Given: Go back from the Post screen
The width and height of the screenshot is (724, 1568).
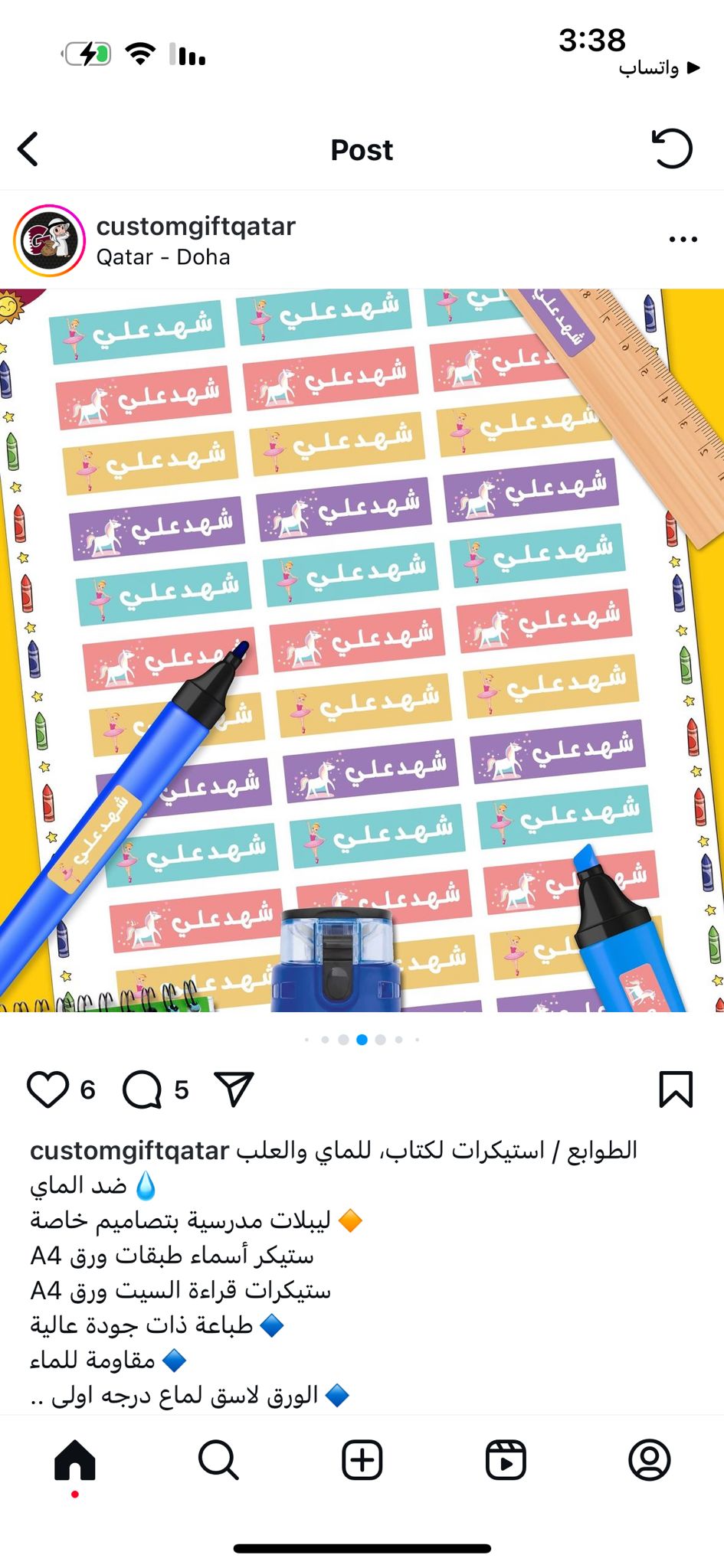Looking at the screenshot, I should (28, 149).
